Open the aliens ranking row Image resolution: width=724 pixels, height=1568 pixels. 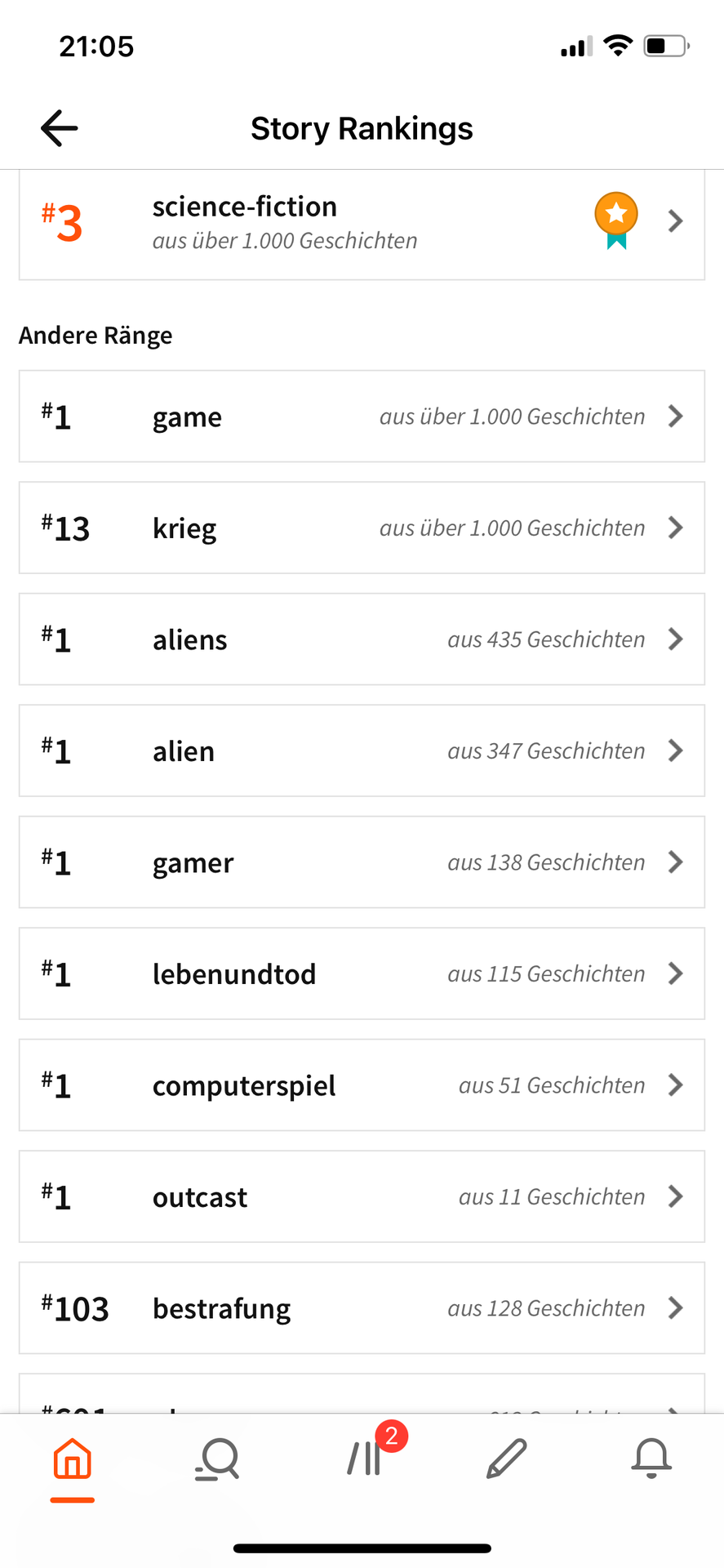tap(362, 639)
